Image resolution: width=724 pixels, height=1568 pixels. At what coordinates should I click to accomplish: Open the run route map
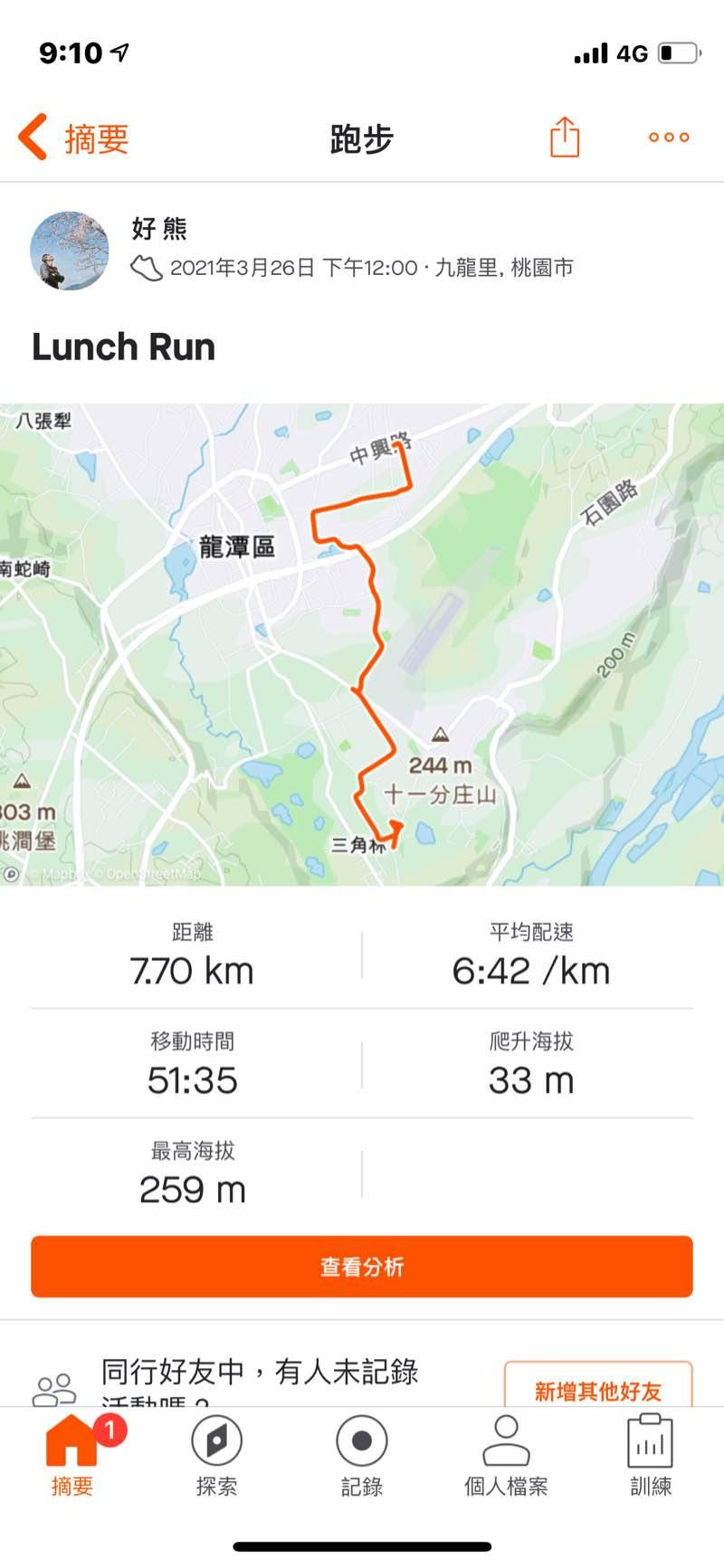(362, 643)
